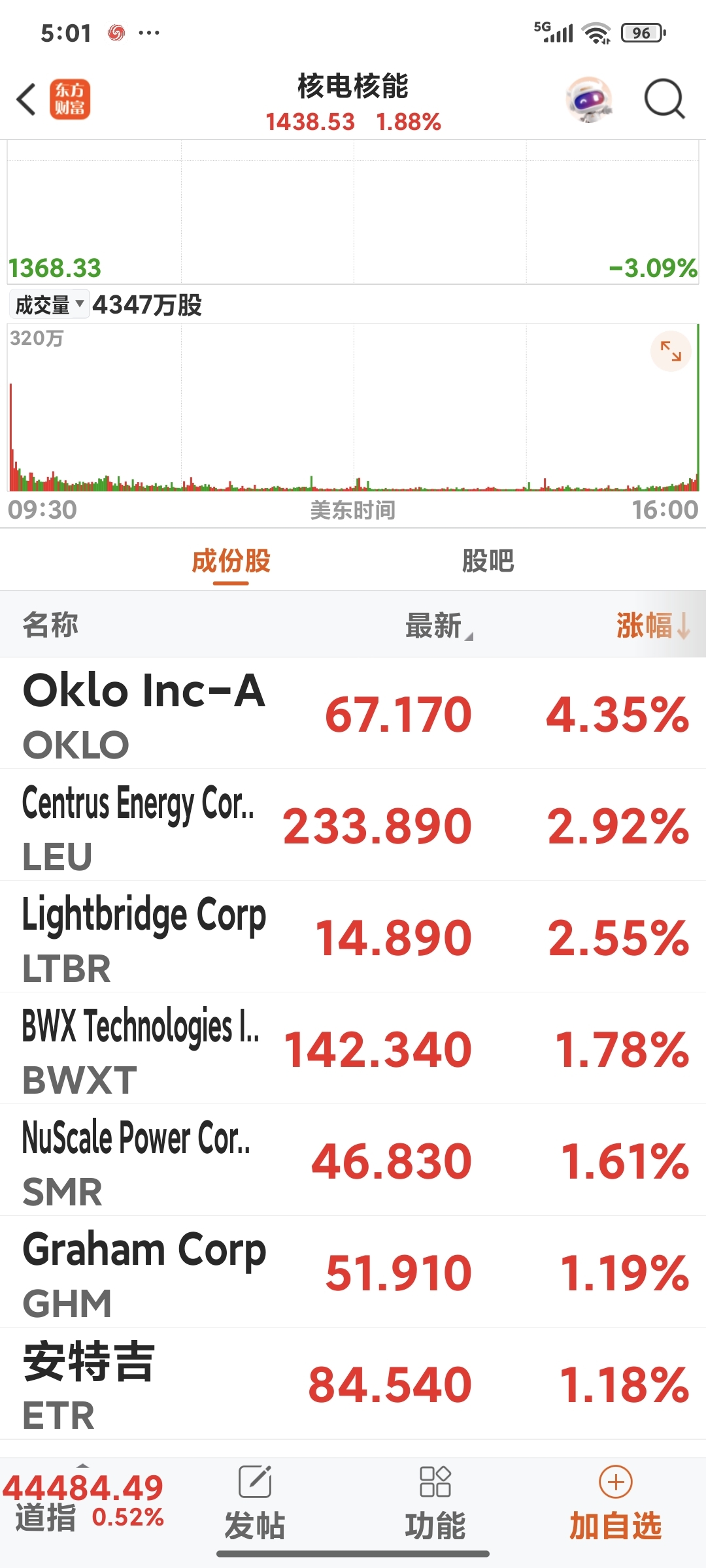This screenshot has width=706, height=1568.
Task: View NuScale Power SMR stock
Action: pyautogui.click(x=353, y=1160)
